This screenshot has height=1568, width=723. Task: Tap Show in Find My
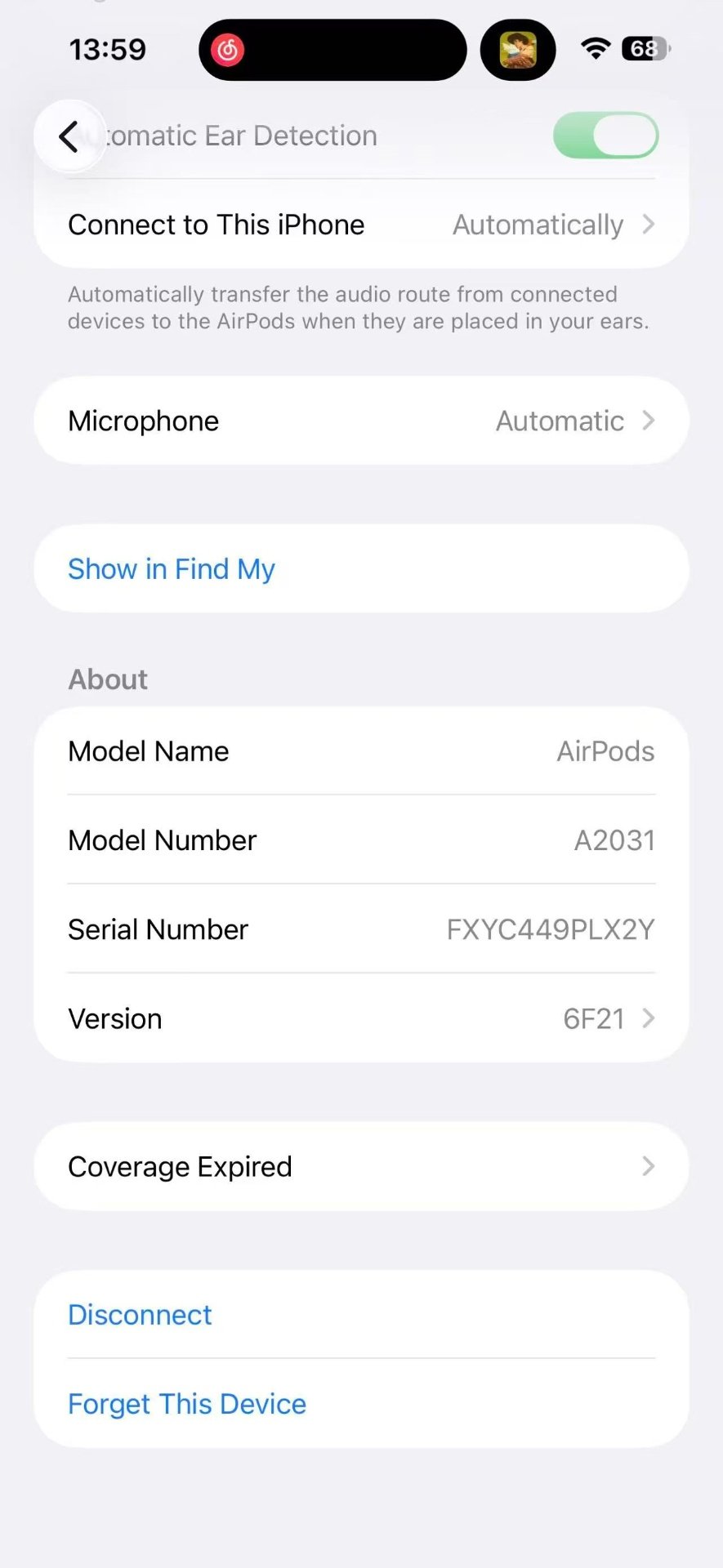[172, 569]
